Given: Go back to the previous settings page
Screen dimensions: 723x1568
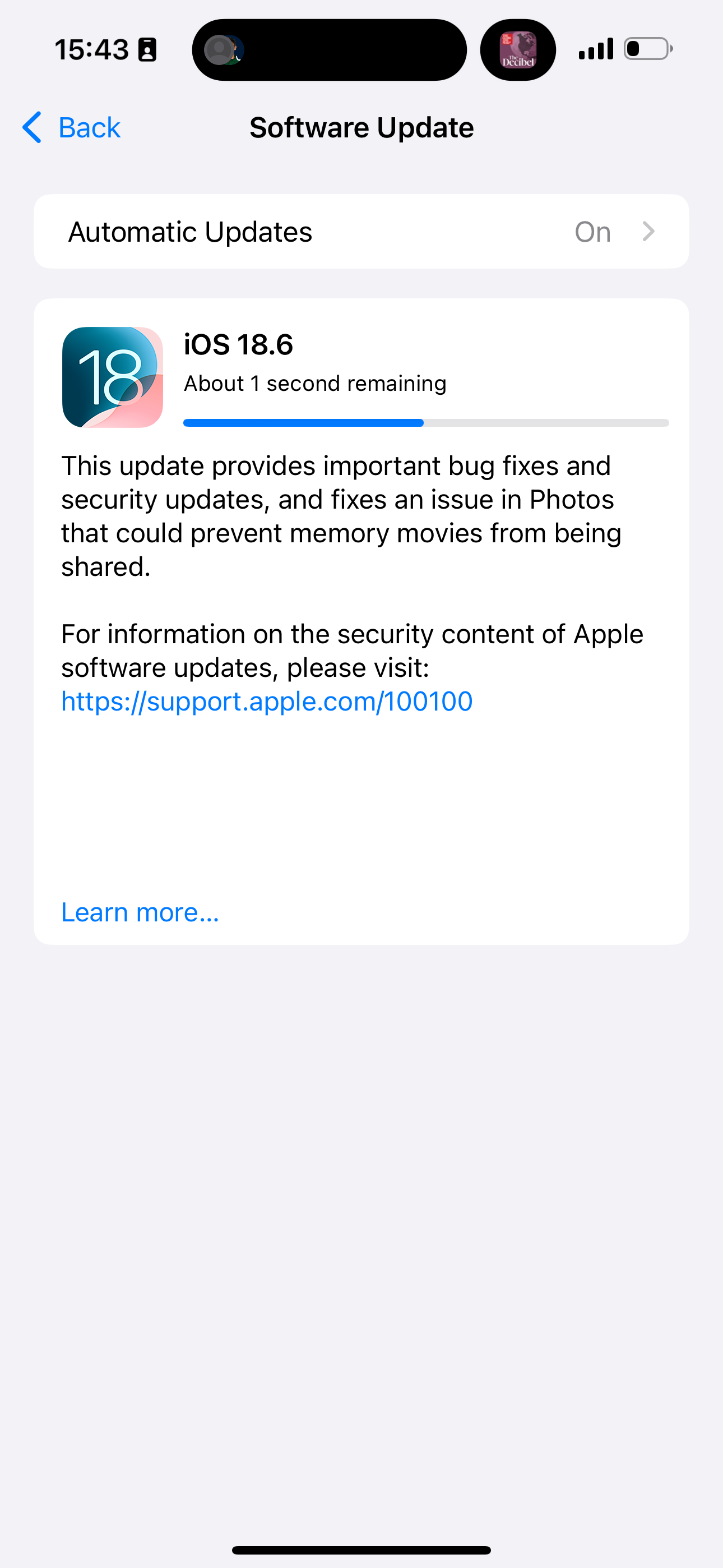Looking at the screenshot, I should pyautogui.click(x=71, y=128).
